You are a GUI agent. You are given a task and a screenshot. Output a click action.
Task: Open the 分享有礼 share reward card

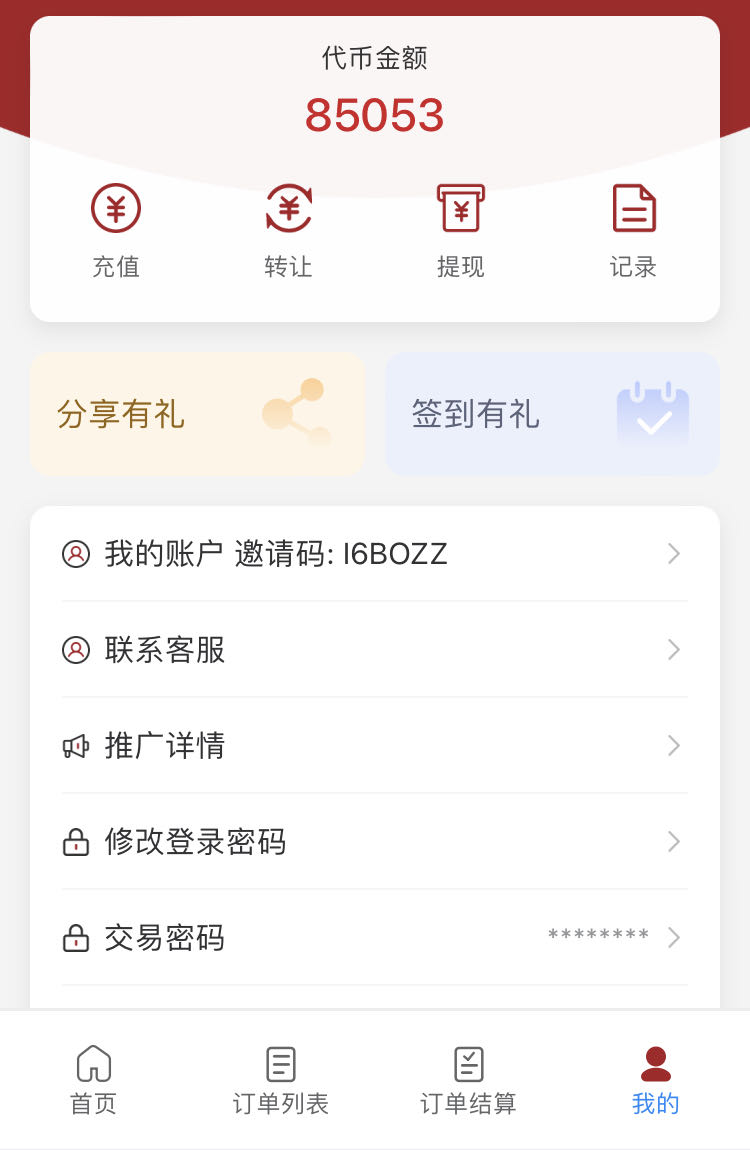coord(197,414)
